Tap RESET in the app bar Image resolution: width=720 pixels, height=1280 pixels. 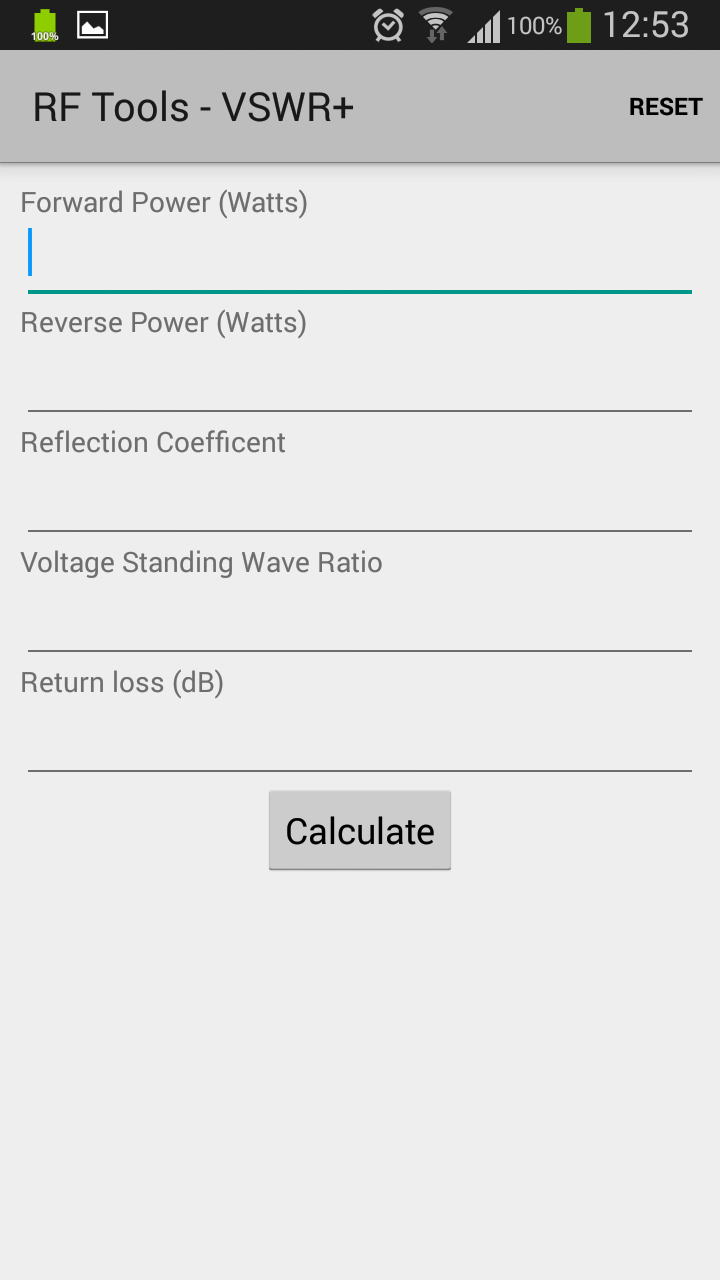pyautogui.click(x=665, y=107)
